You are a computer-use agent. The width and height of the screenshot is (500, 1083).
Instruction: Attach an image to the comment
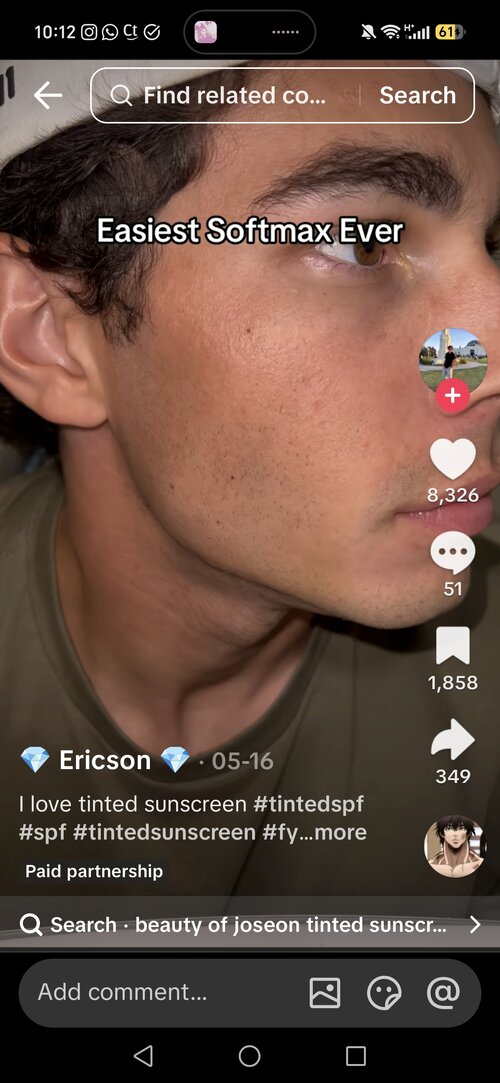[325, 993]
